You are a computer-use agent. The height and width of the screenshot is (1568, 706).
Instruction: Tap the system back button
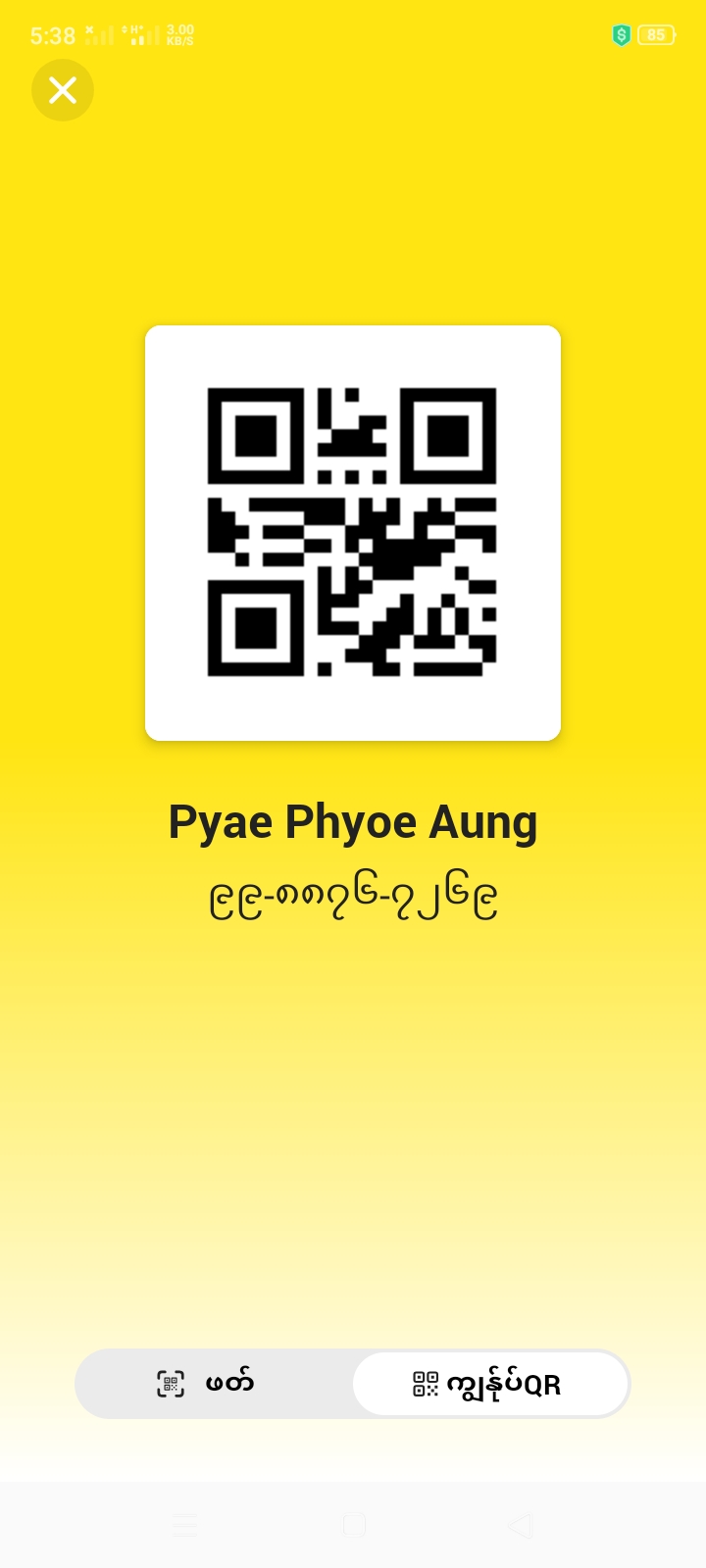[521, 1525]
